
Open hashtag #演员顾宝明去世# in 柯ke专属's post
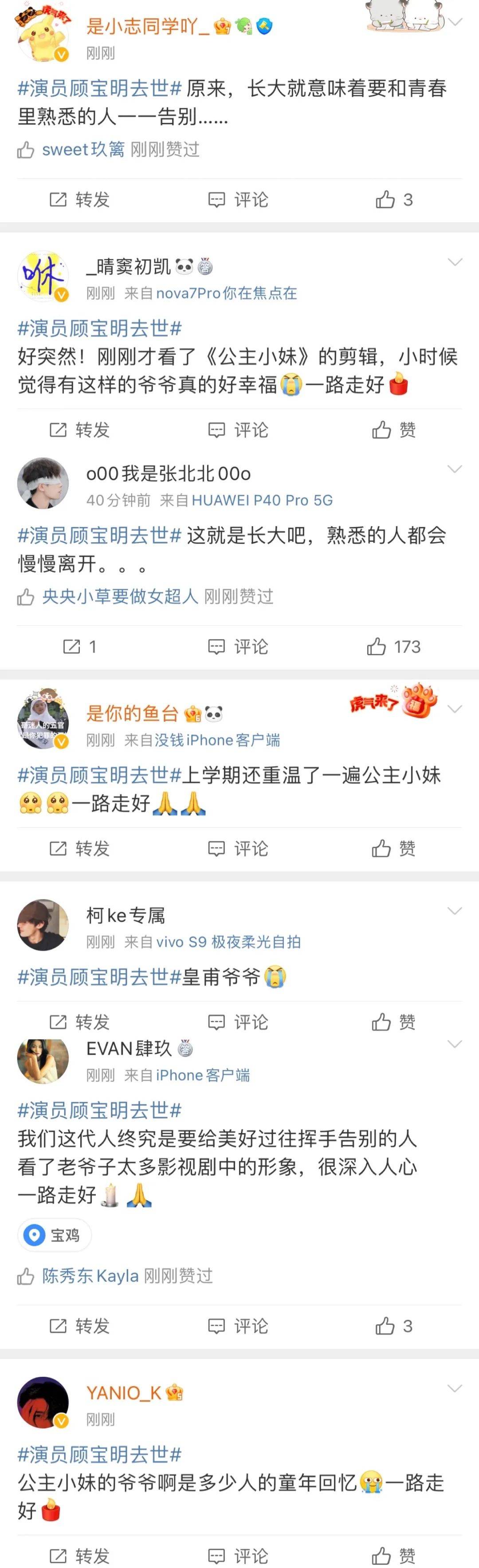[99, 977]
